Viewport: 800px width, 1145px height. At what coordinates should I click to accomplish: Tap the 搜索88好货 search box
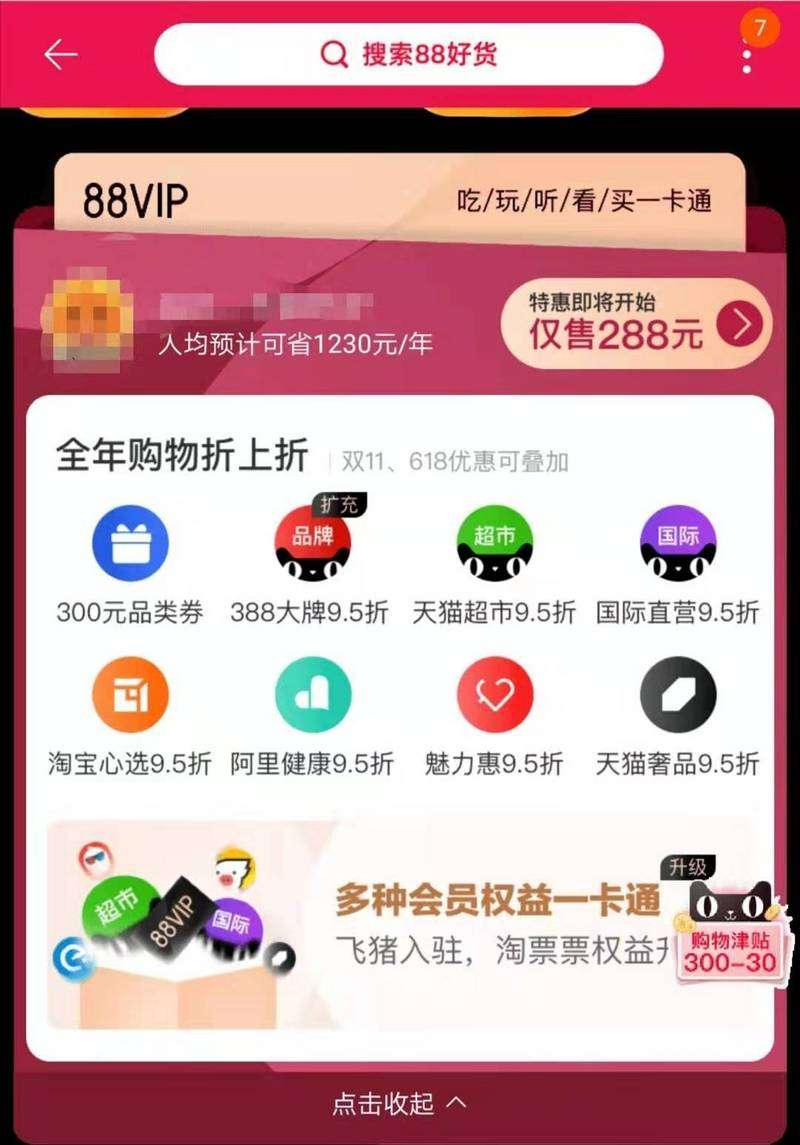[x=408, y=54]
